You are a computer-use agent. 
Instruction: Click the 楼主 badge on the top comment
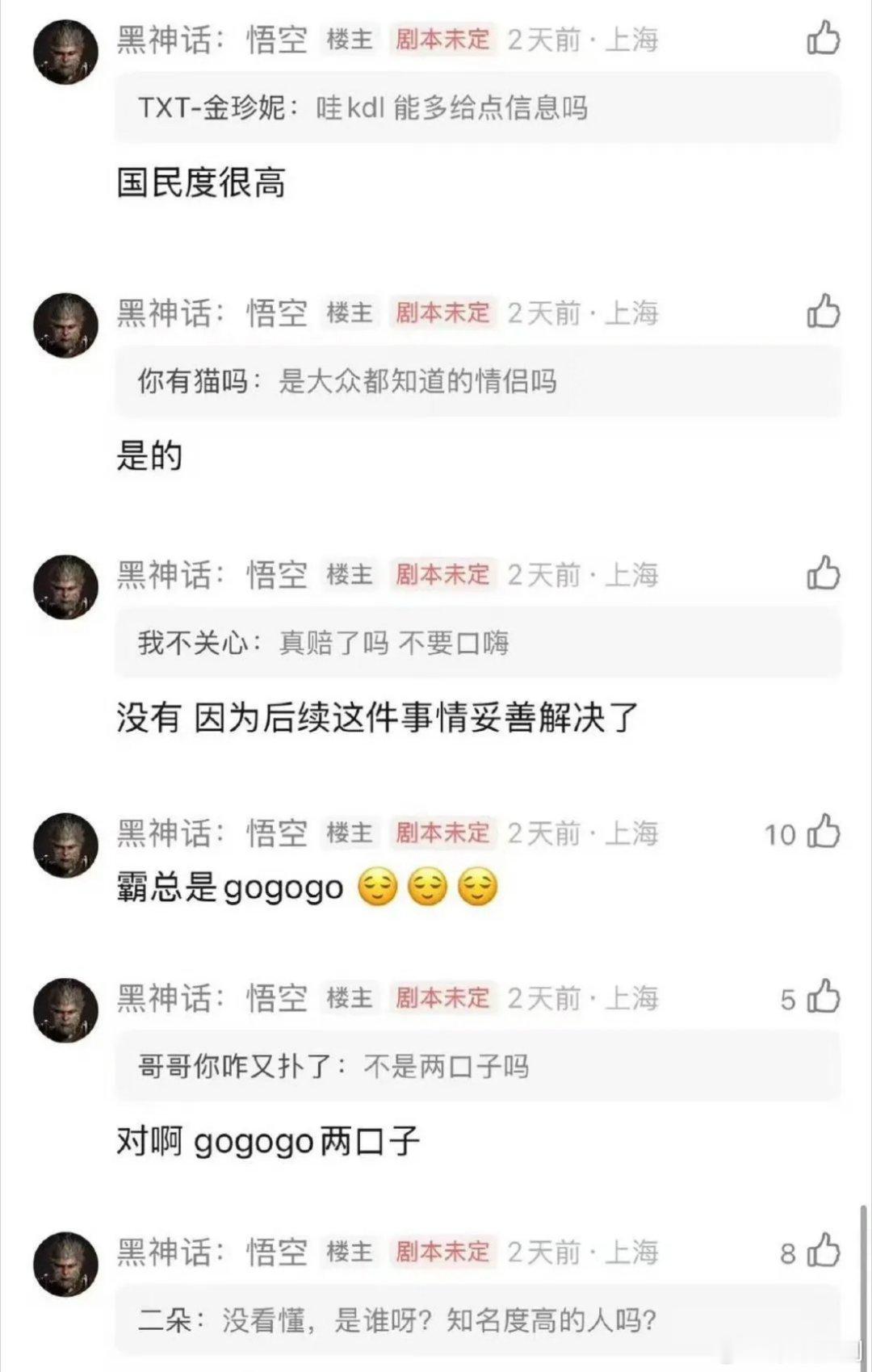(x=349, y=40)
